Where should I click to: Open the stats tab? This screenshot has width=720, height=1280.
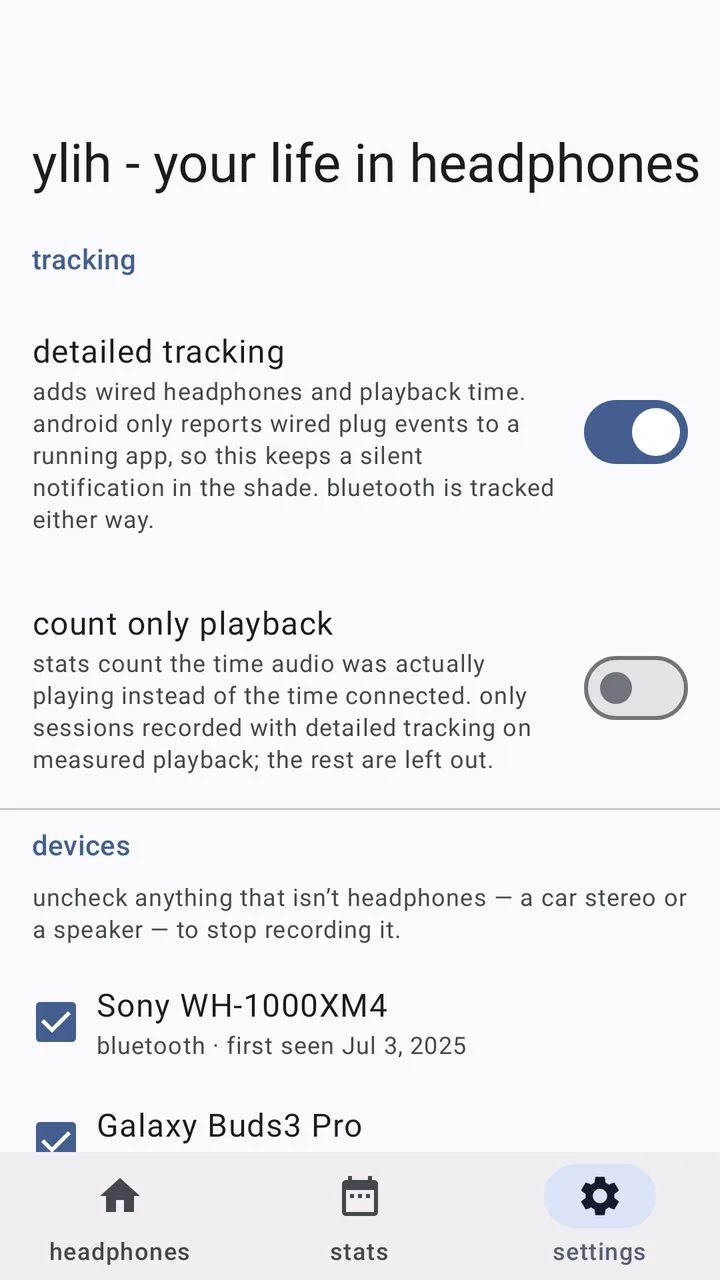click(x=360, y=1216)
